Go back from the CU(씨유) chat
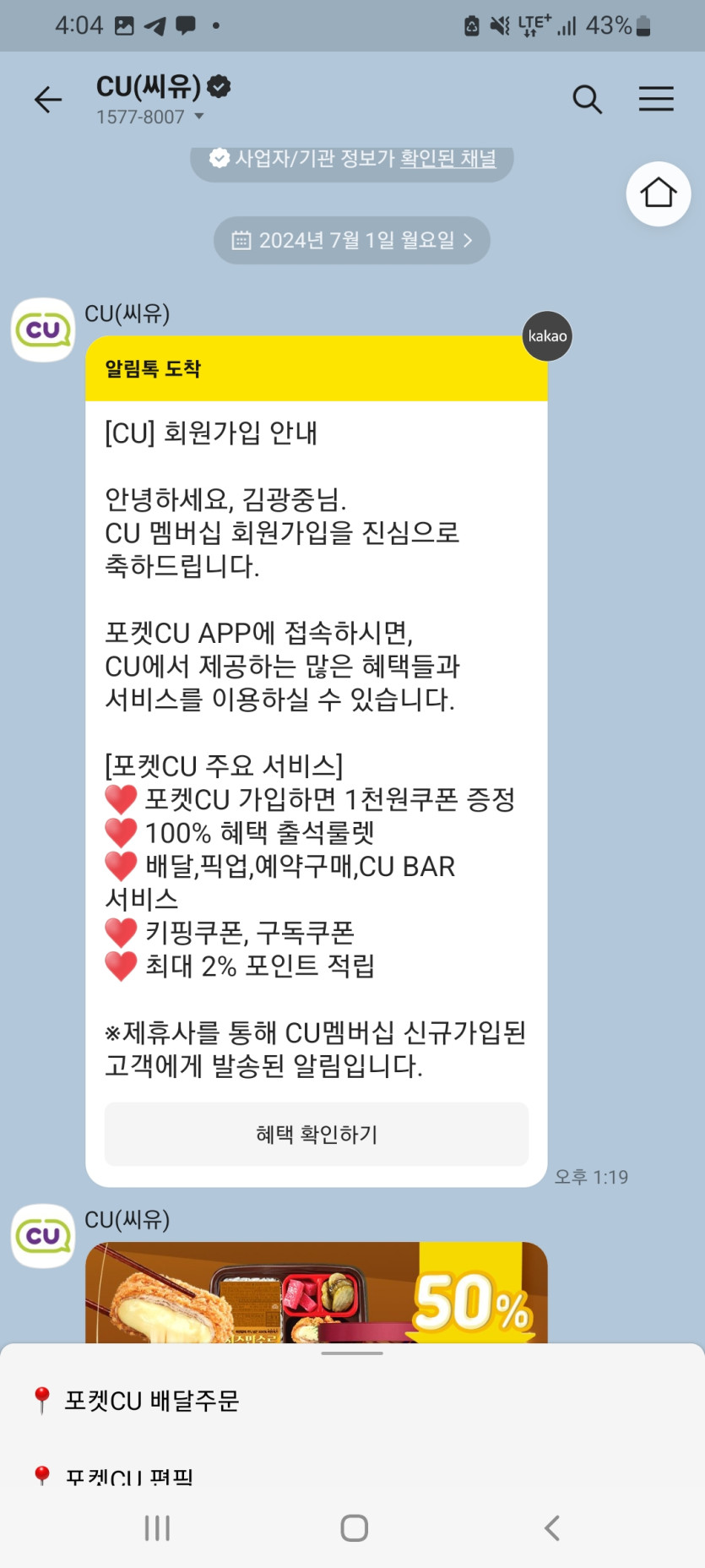Screen dimensions: 705x1568 pos(48,100)
